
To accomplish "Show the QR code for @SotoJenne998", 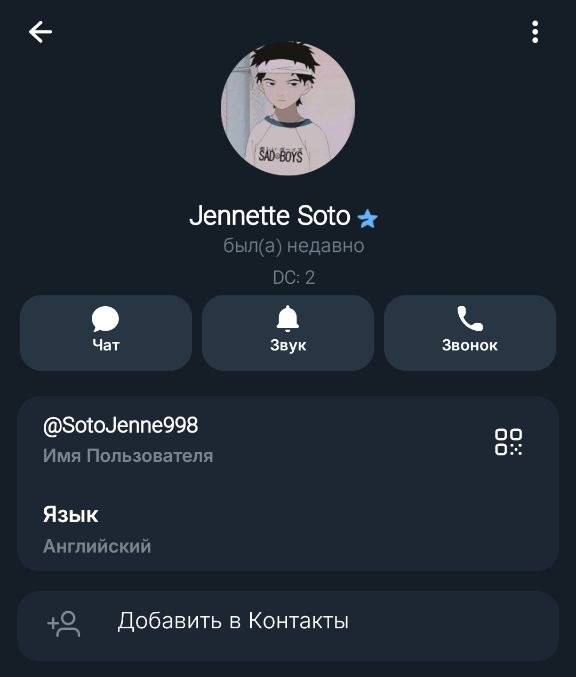I will (508, 441).
